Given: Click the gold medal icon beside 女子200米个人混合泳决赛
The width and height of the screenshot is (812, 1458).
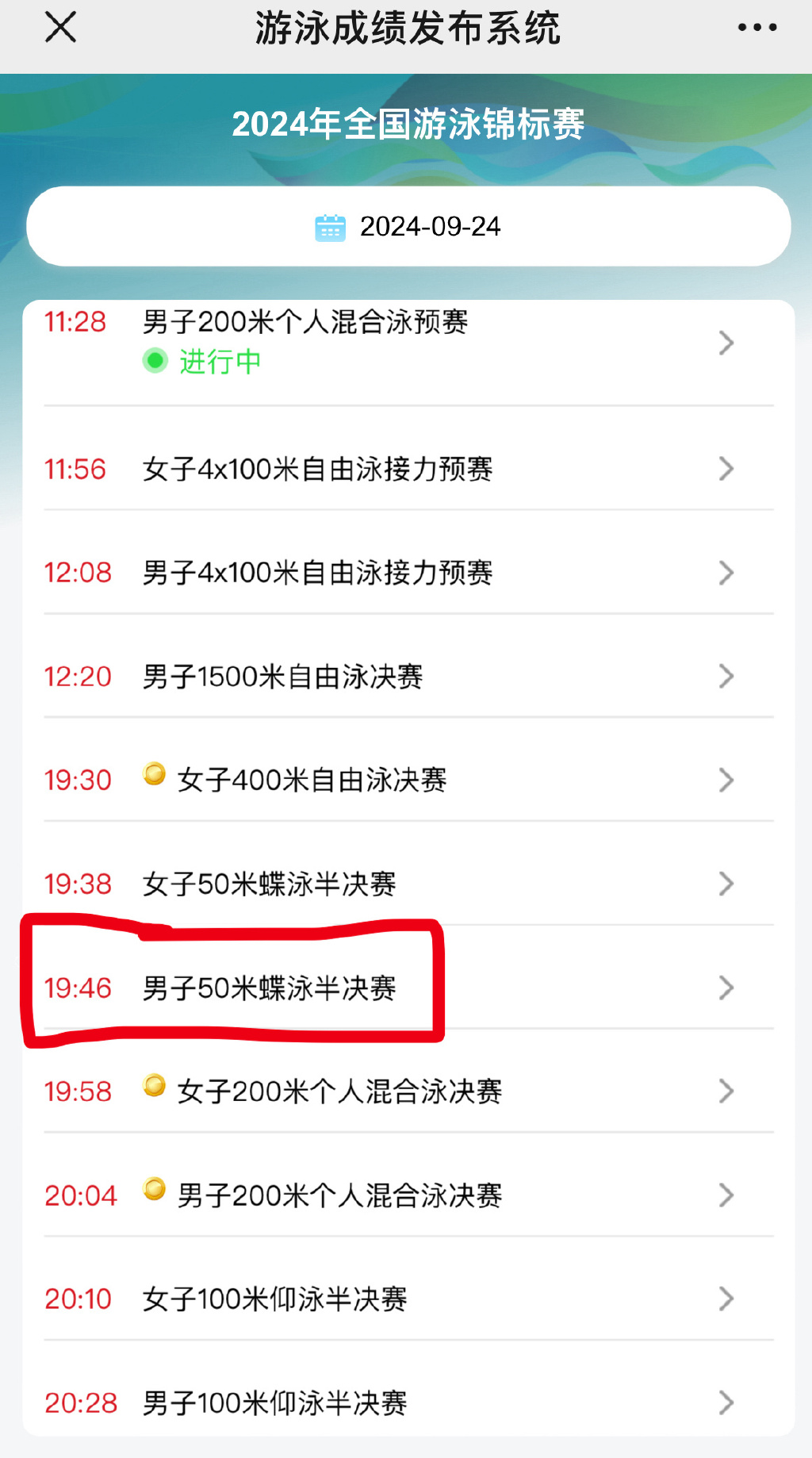Looking at the screenshot, I should click(x=153, y=1089).
